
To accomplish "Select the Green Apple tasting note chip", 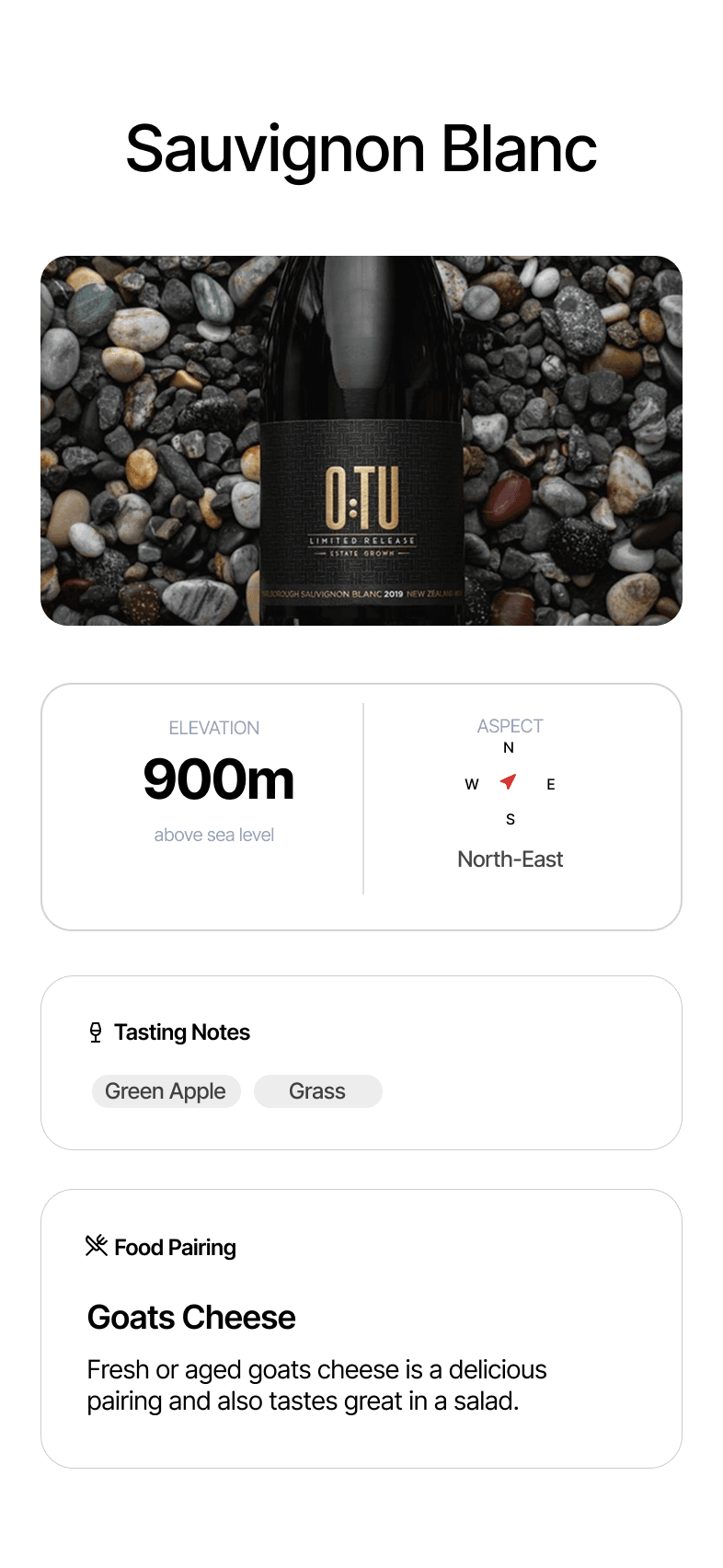I will coord(166,1091).
